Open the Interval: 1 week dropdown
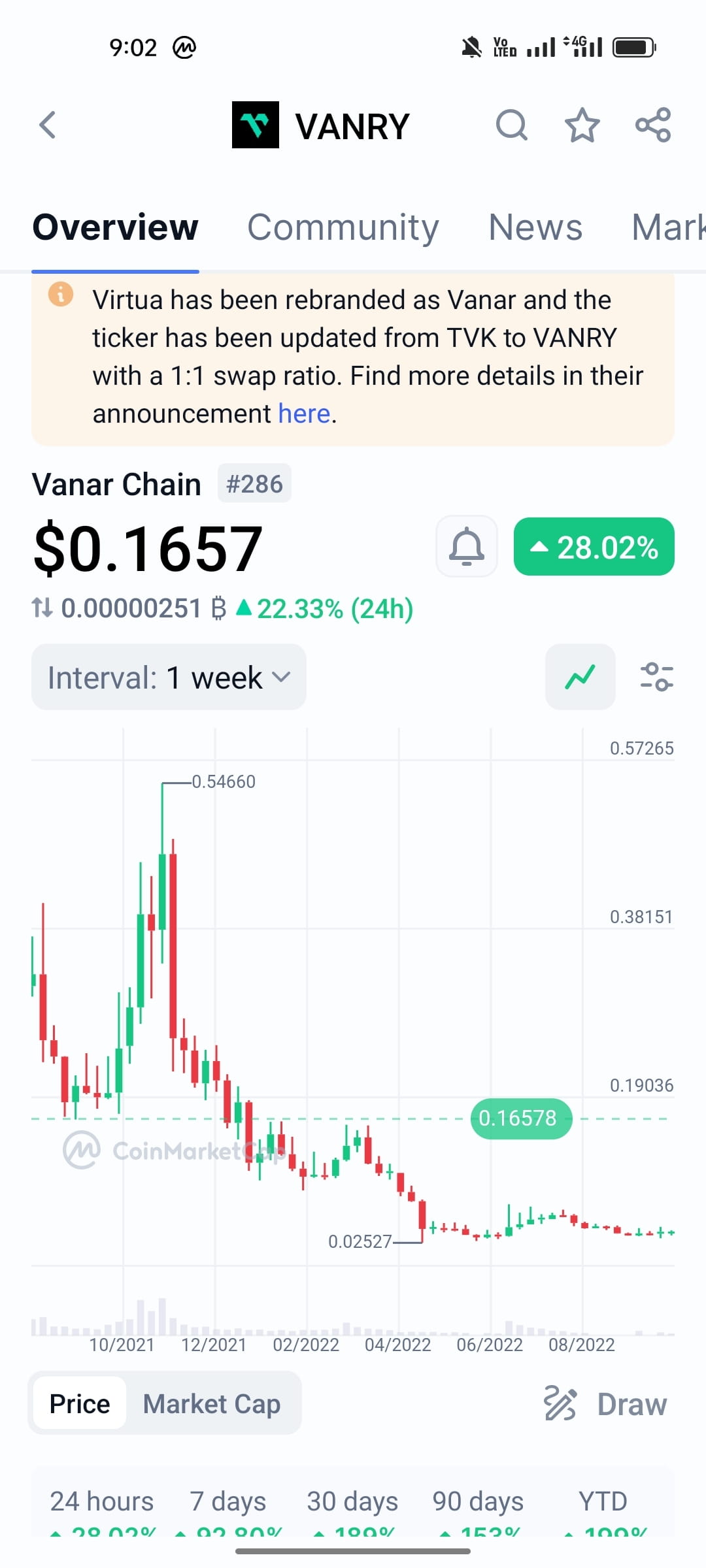The width and height of the screenshot is (706, 1568). [x=169, y=677]
